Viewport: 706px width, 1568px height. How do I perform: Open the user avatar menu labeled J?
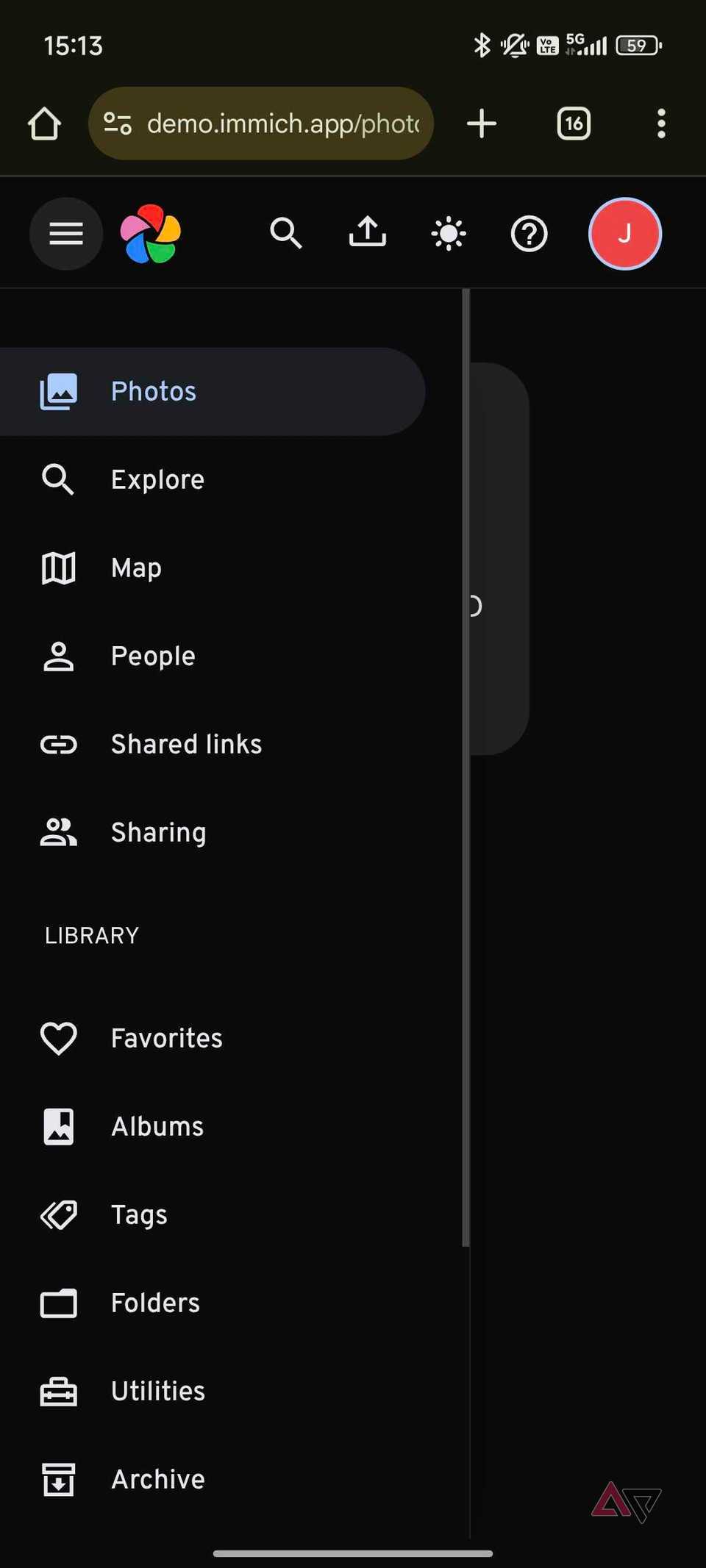coord(624,234)
